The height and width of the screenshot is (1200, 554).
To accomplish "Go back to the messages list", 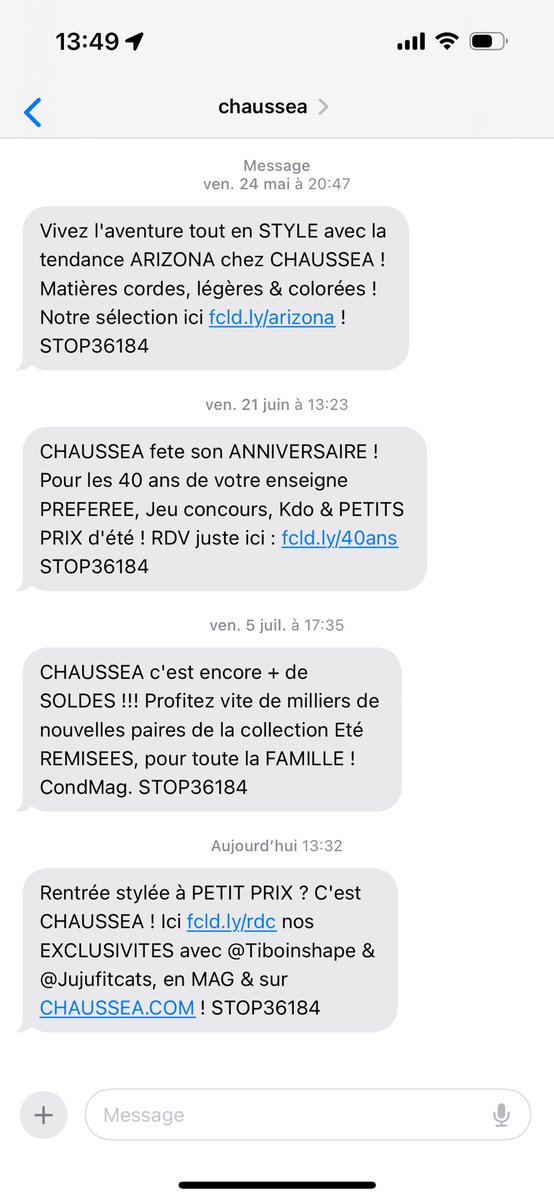I will 33,112.
